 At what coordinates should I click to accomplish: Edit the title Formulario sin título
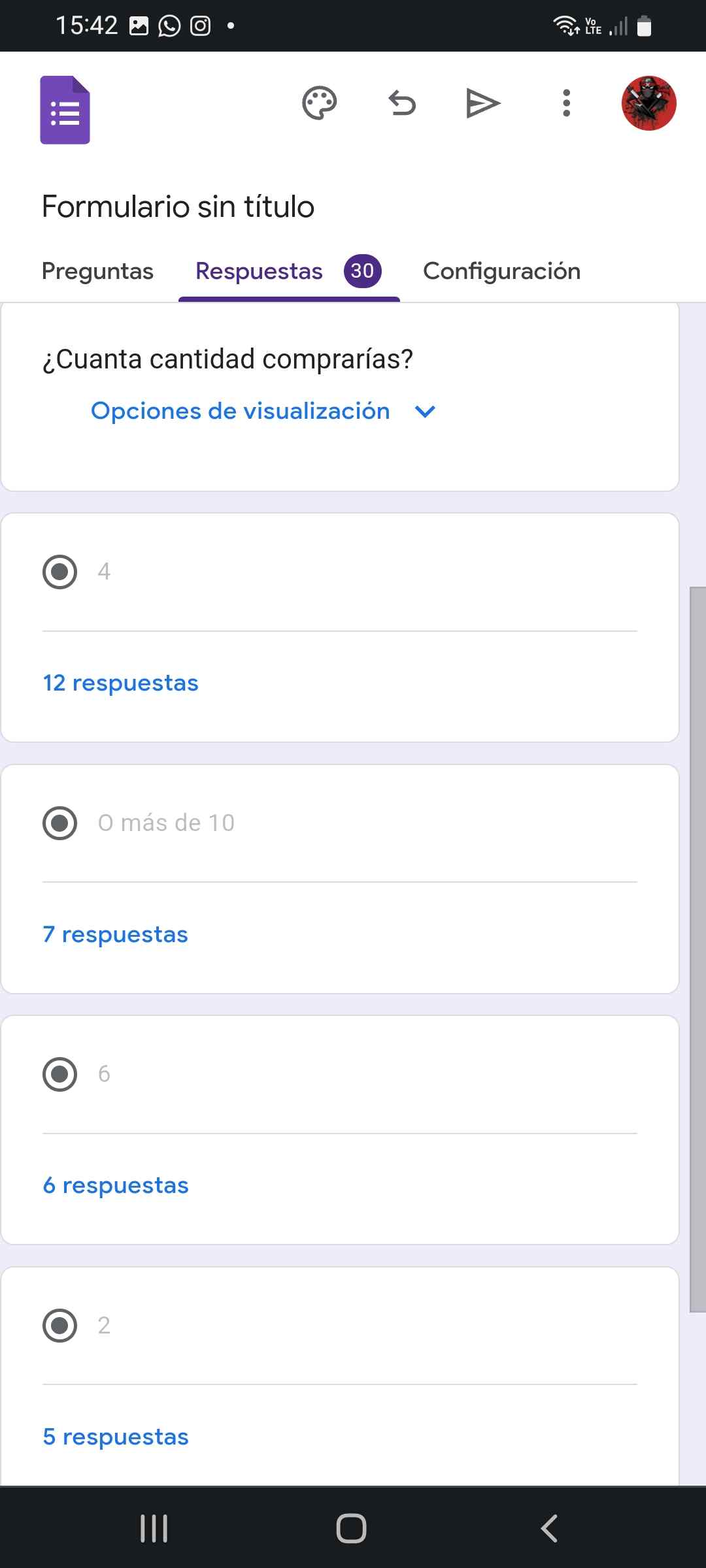tap(178, 206)
